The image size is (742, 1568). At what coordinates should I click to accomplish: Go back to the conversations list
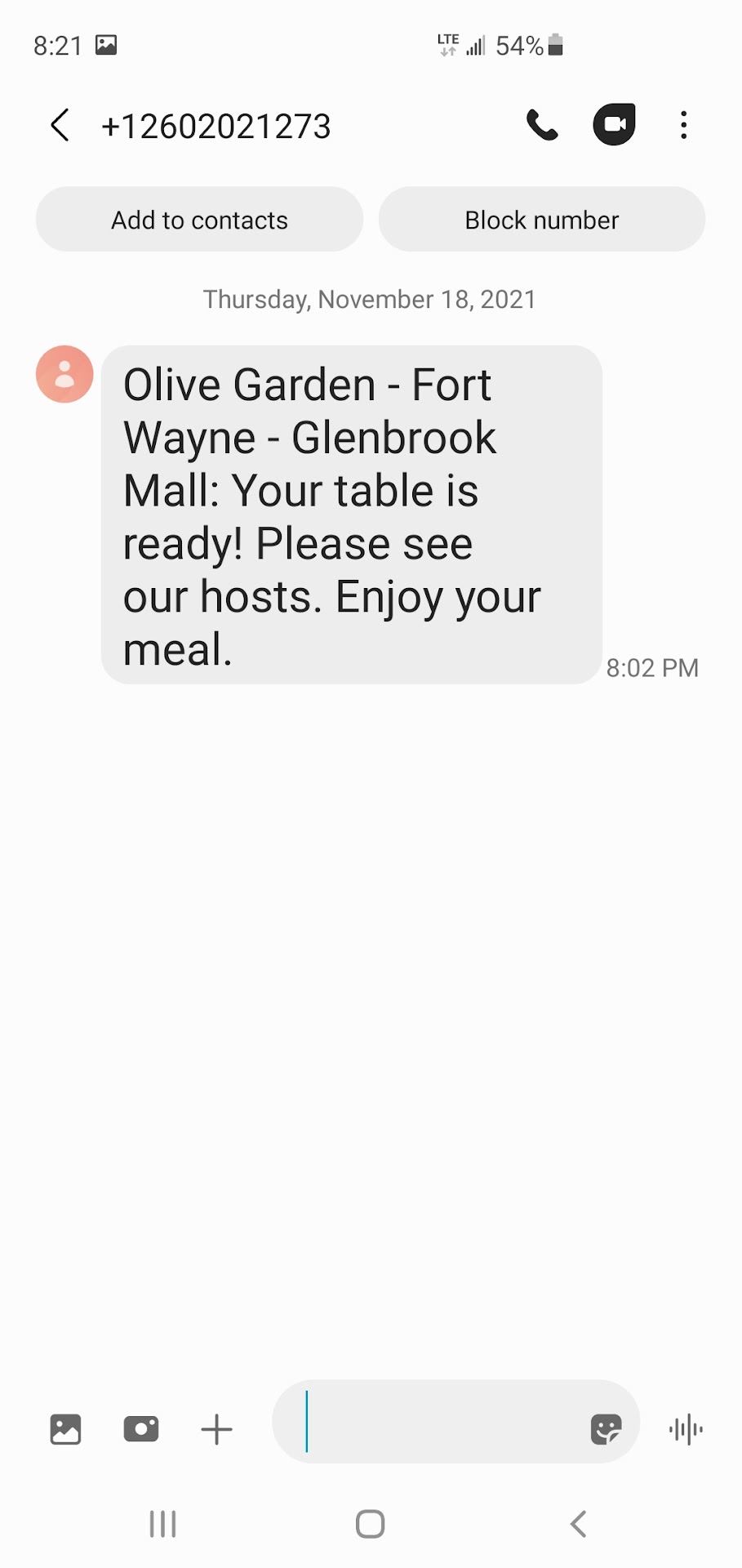(60, 126)
